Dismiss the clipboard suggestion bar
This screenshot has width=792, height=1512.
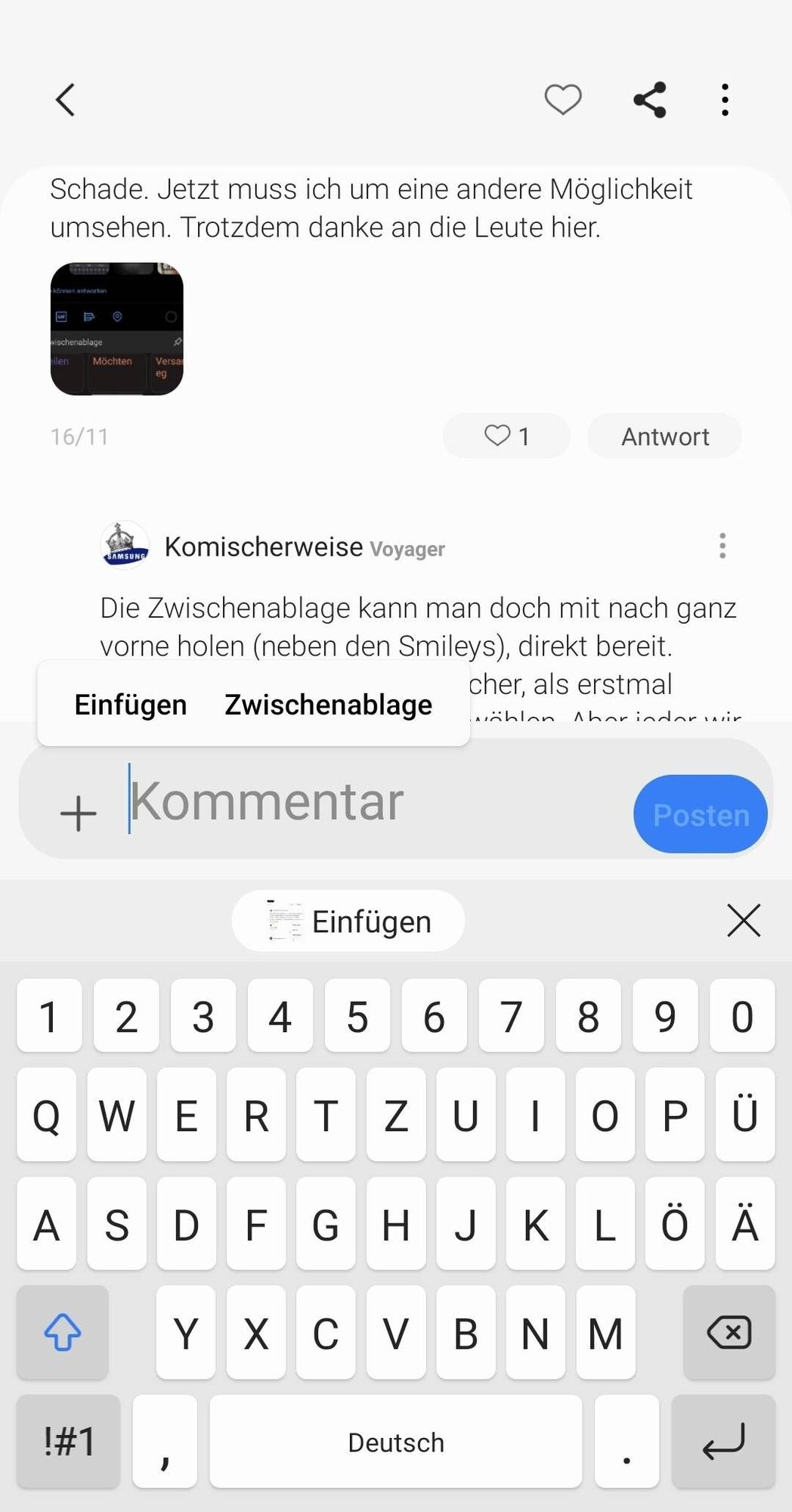point(743,921)
